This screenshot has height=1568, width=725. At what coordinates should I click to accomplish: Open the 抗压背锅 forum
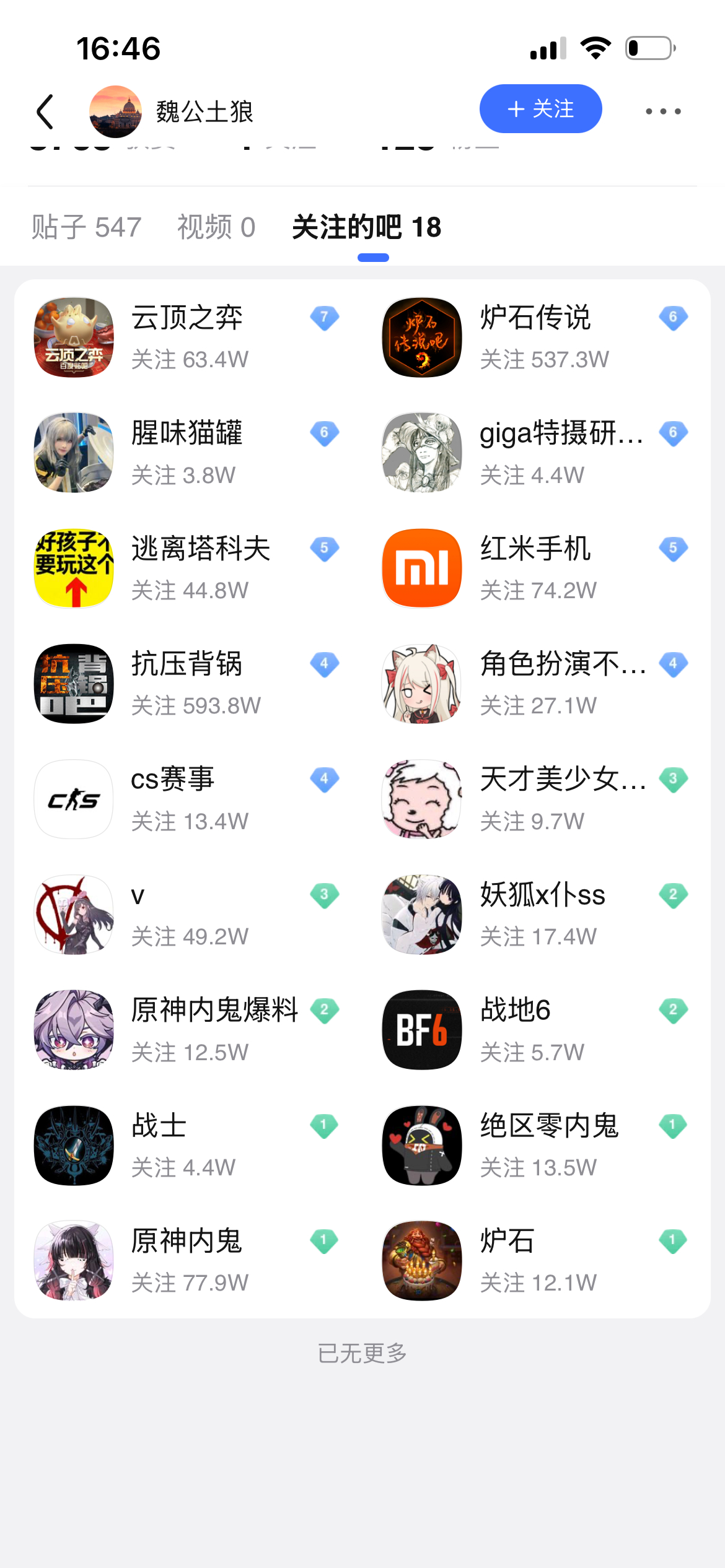tap(187, 684)
